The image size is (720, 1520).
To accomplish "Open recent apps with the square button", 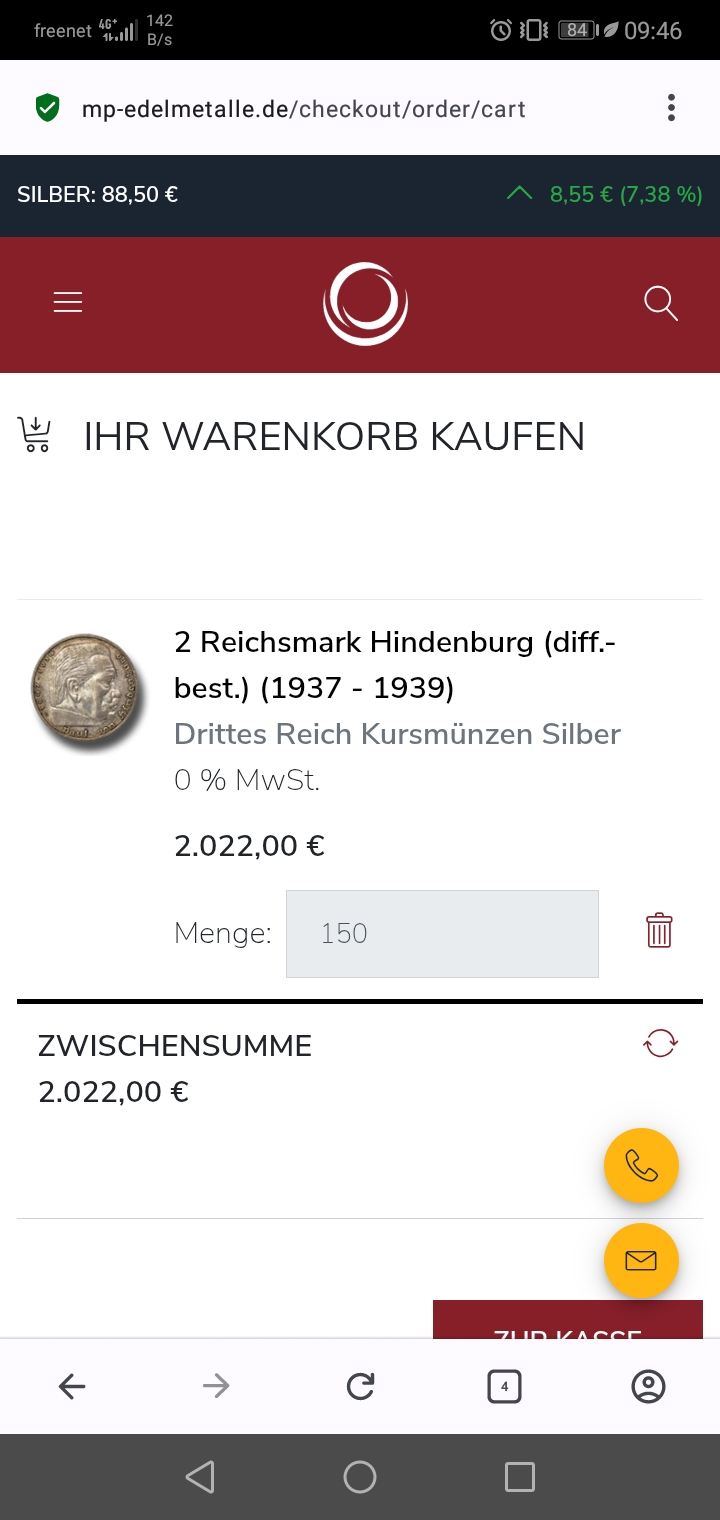I will [520, 1477].
